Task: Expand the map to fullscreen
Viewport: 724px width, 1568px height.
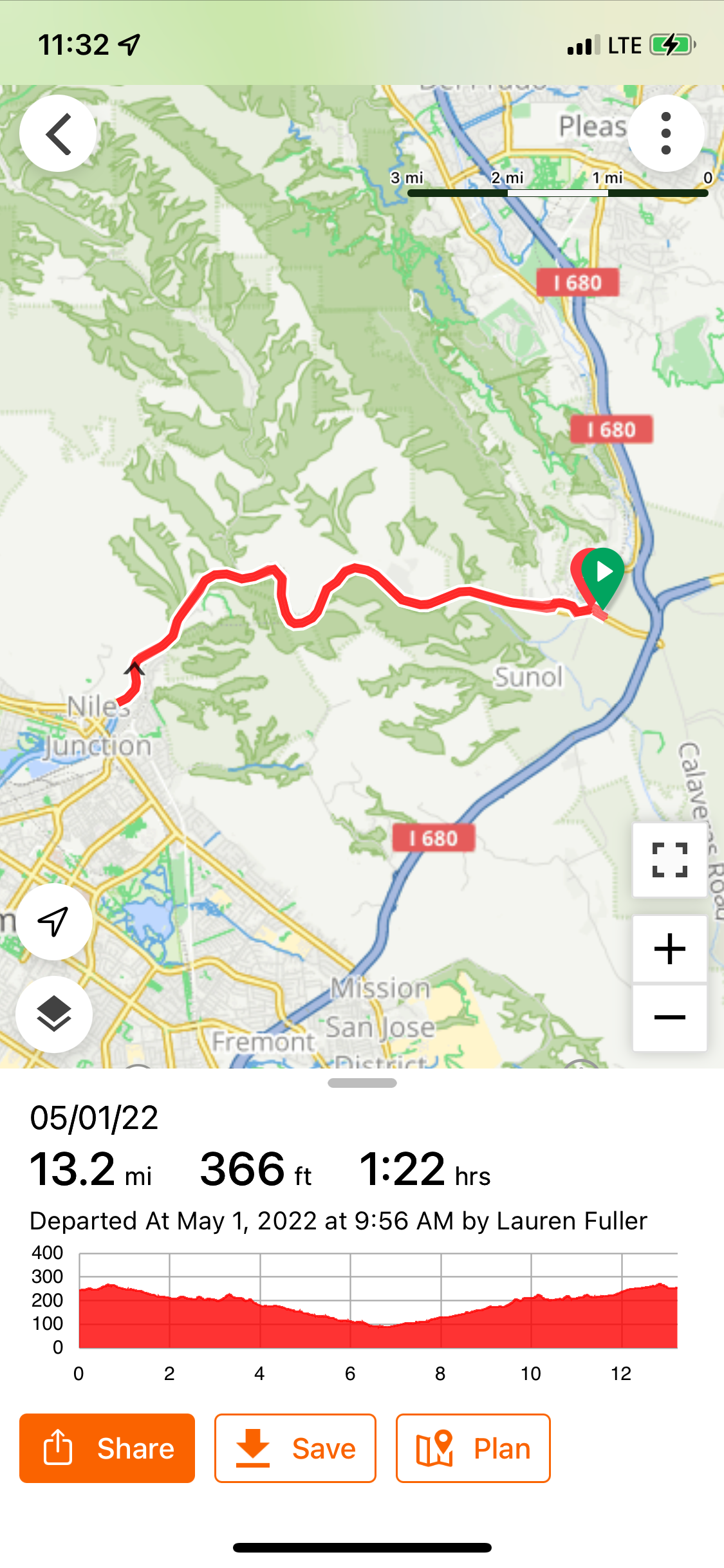Action: click(x=669, y=860)
